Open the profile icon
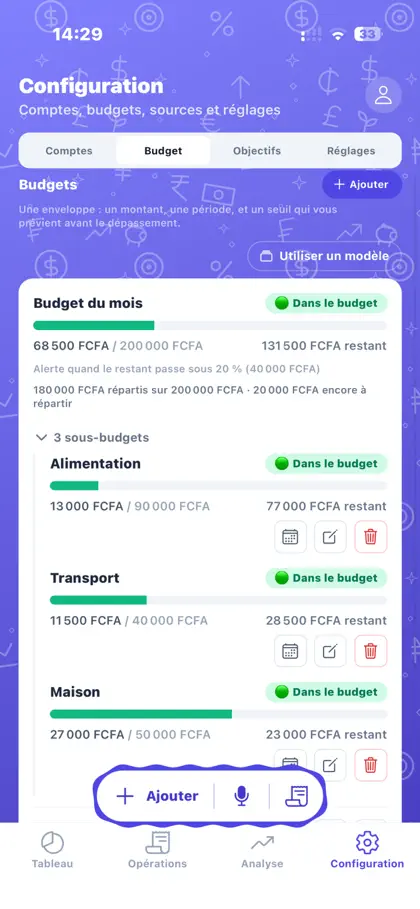 click(383, 95)
